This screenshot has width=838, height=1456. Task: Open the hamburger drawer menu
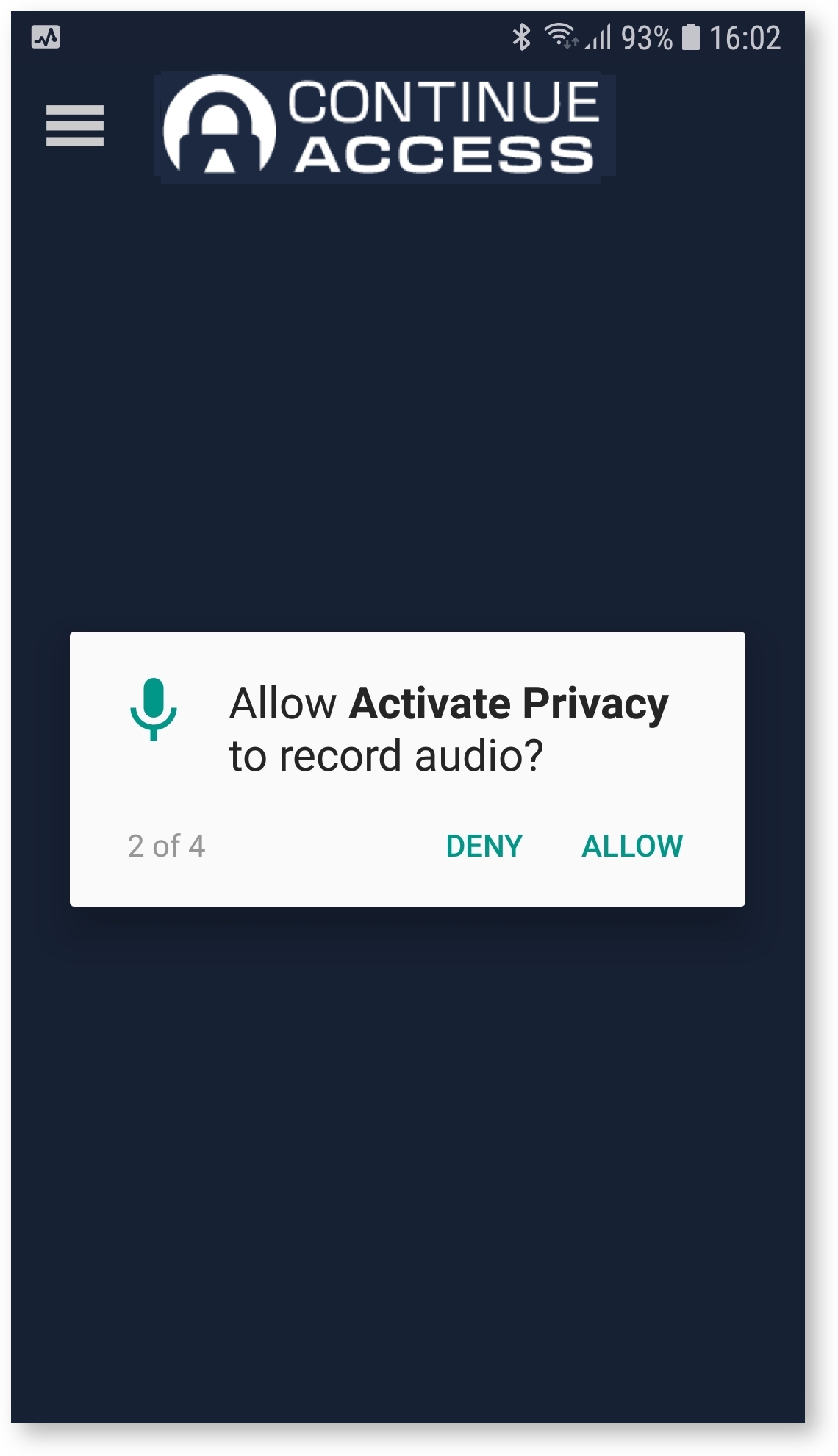click(x=75, y=126)
